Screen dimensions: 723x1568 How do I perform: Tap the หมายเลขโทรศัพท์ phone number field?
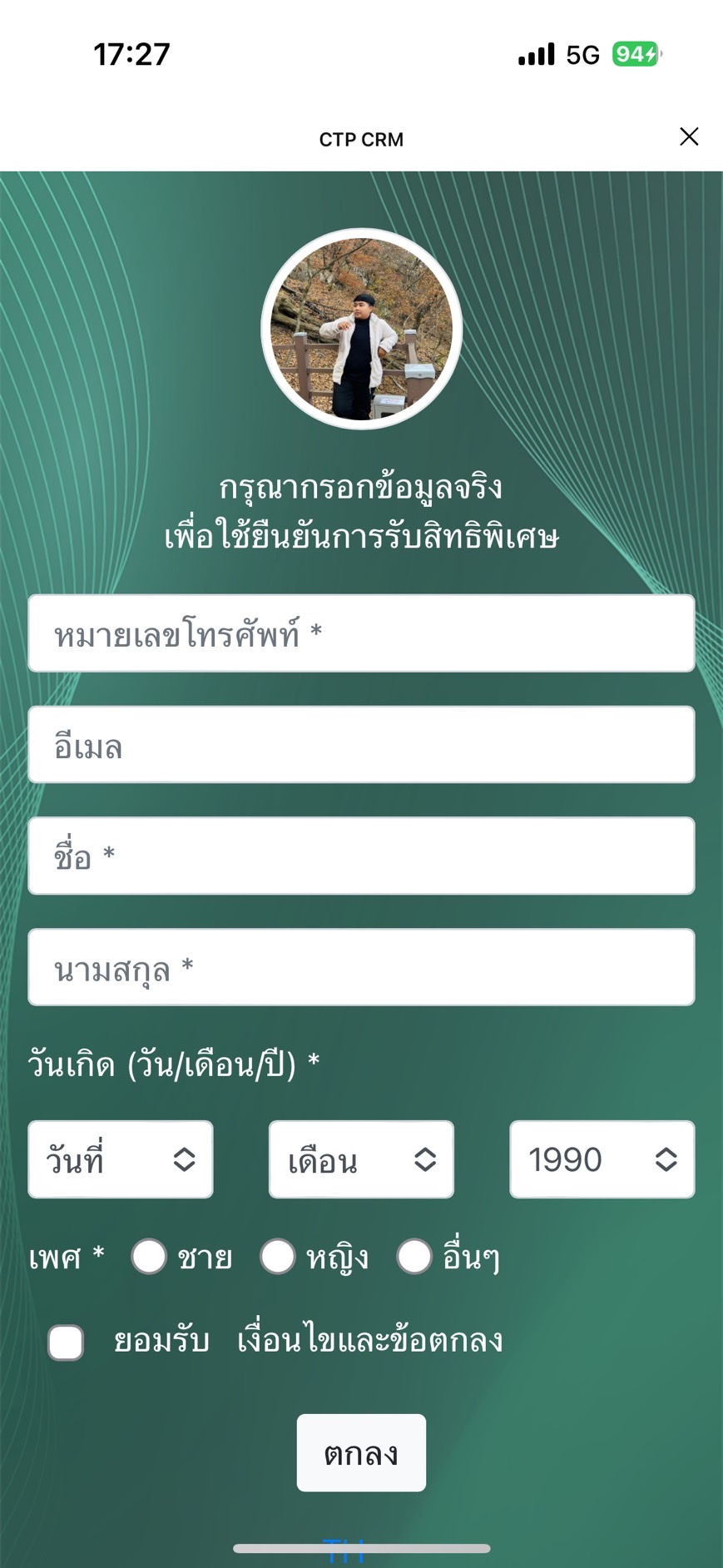(x=361, y=633)
